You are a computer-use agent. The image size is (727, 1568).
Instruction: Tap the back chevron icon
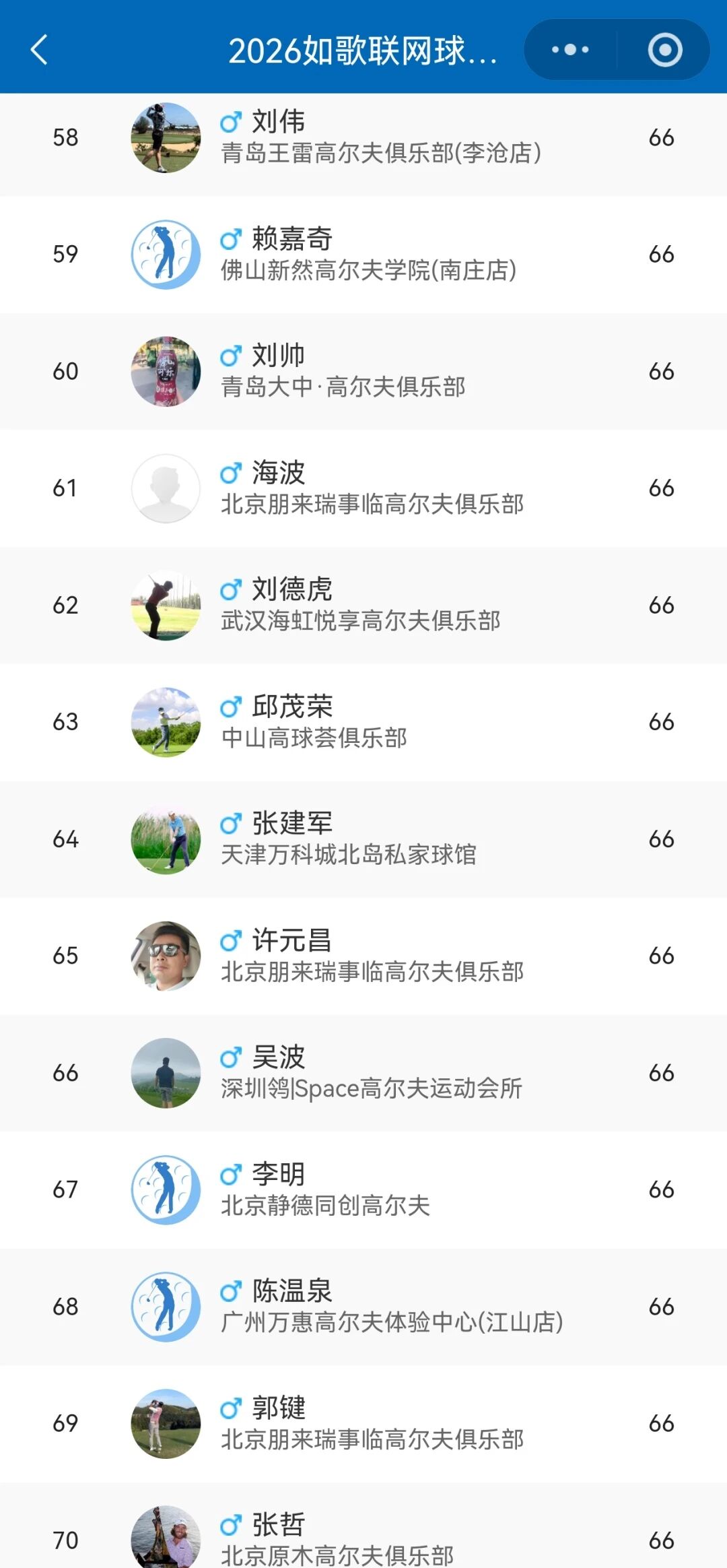(x=38, y=49)
